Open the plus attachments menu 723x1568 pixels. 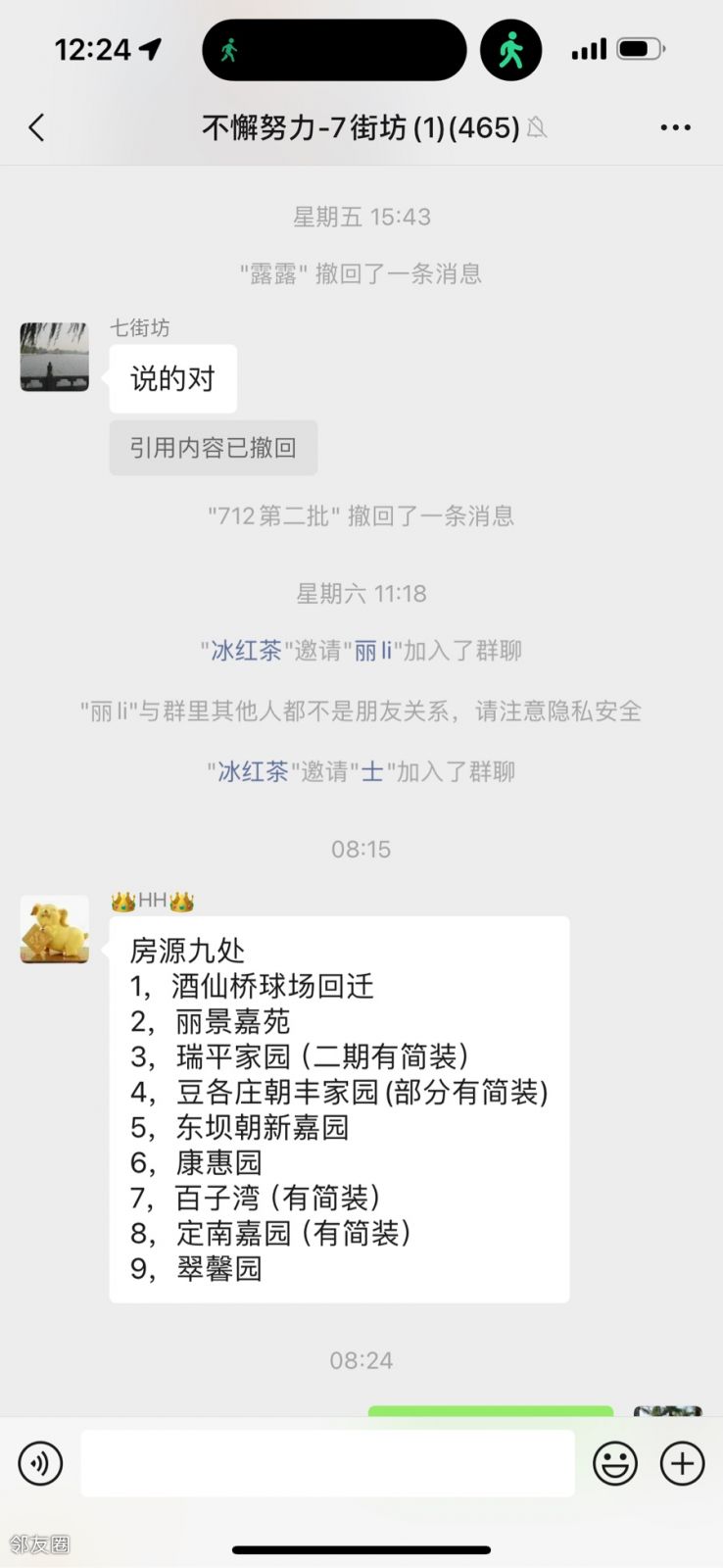[x=683, y=1463]
